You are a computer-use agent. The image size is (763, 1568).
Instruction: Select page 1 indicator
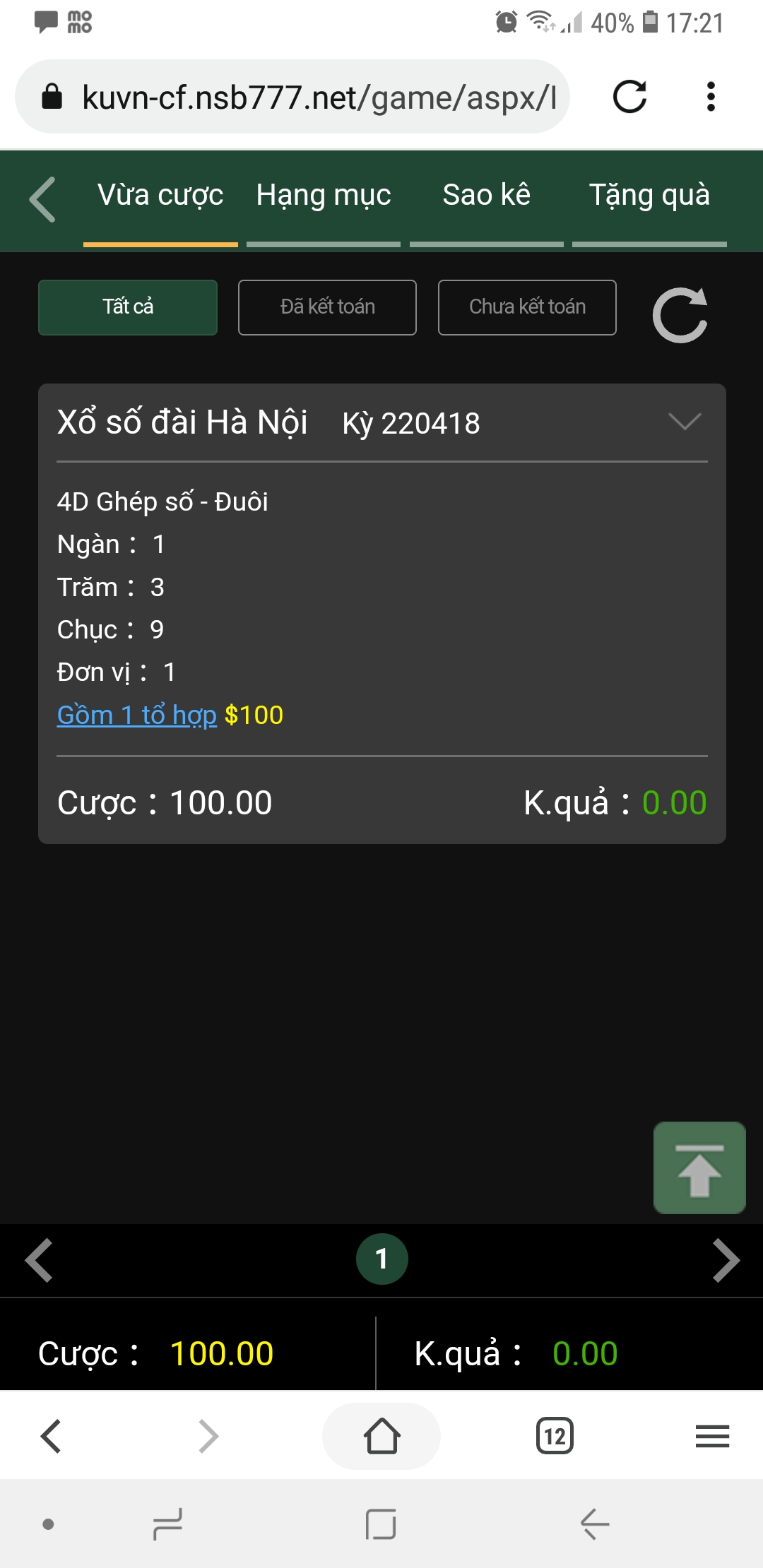click(381, 1259)
